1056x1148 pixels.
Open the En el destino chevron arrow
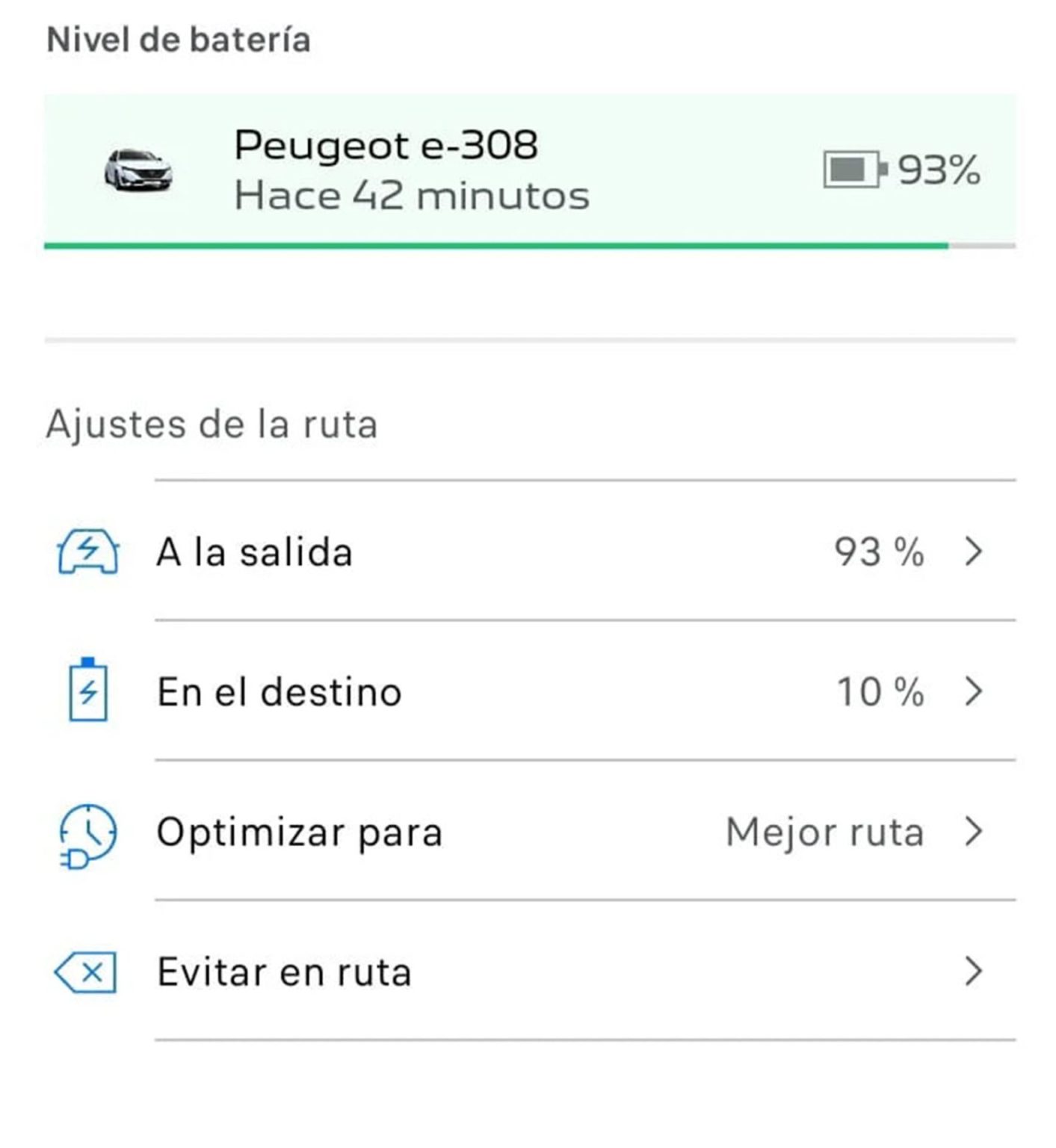pyautogui.click(x=974, y=691)
